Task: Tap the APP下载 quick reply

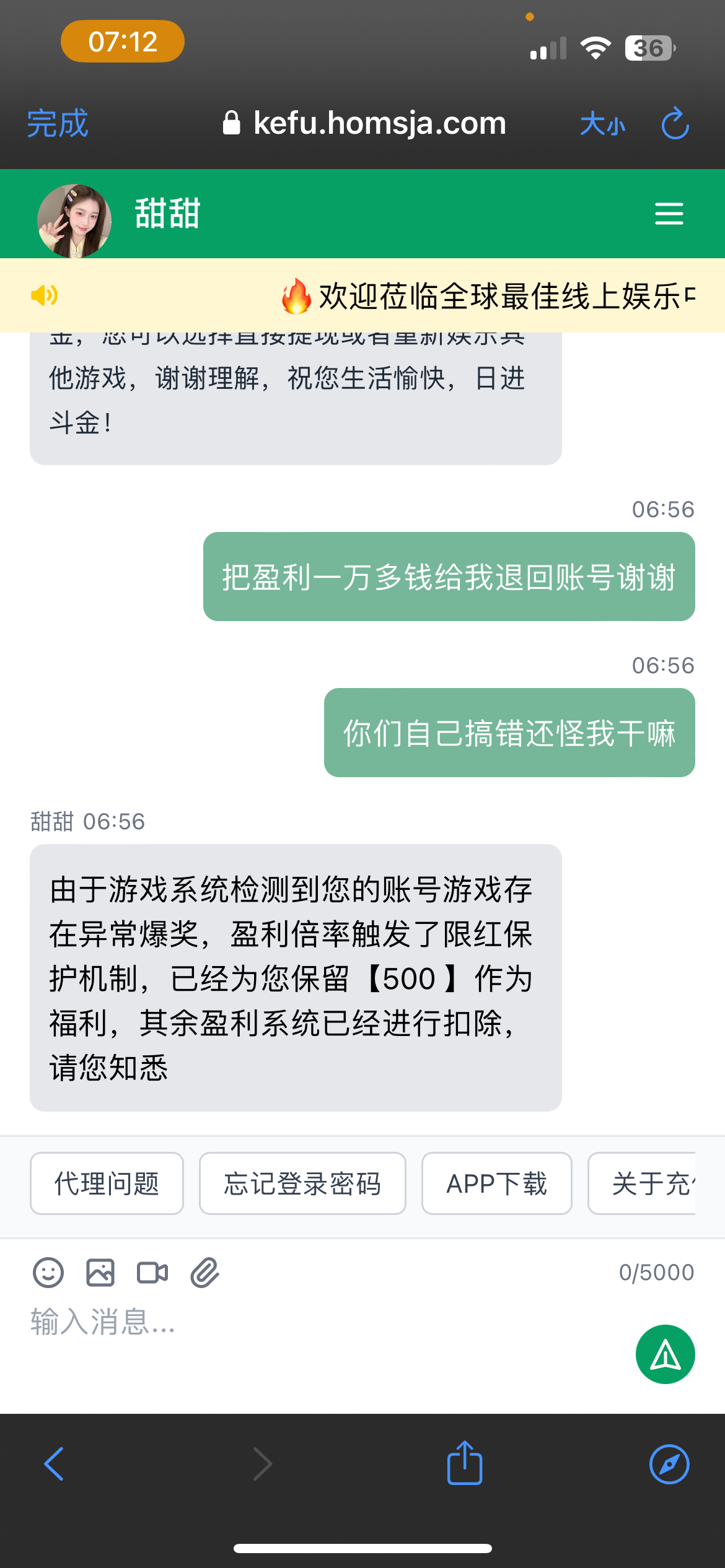Action: coord(496,1183)
